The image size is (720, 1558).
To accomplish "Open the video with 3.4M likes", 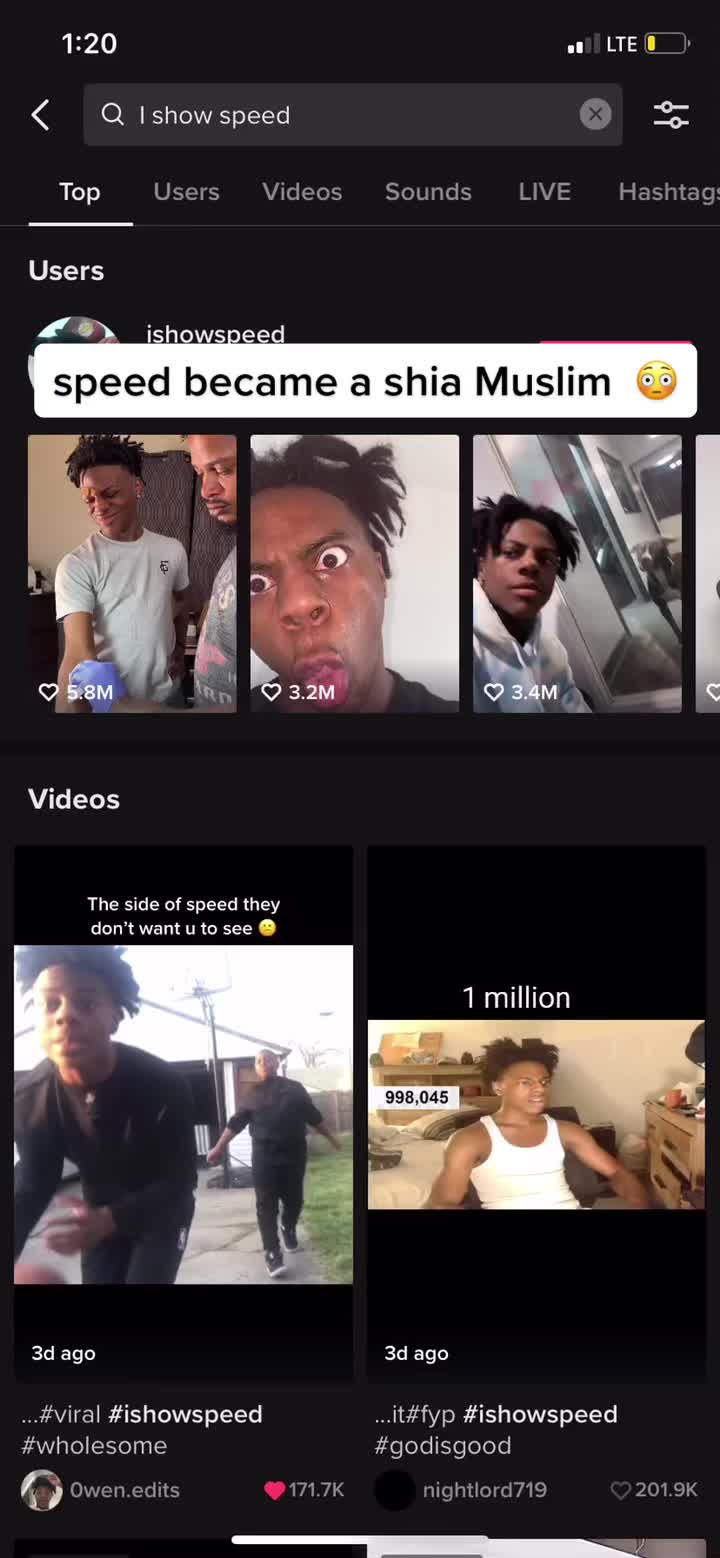I will pyautogui.click(x=577, y=573).
